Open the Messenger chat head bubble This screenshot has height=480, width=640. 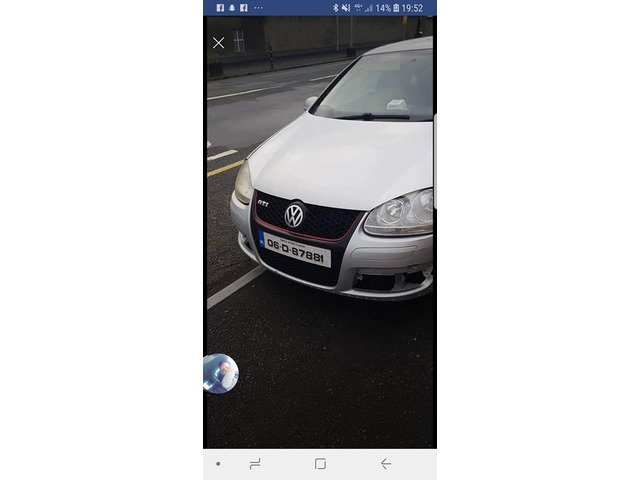pyautogui.click(x=220, y=374)
